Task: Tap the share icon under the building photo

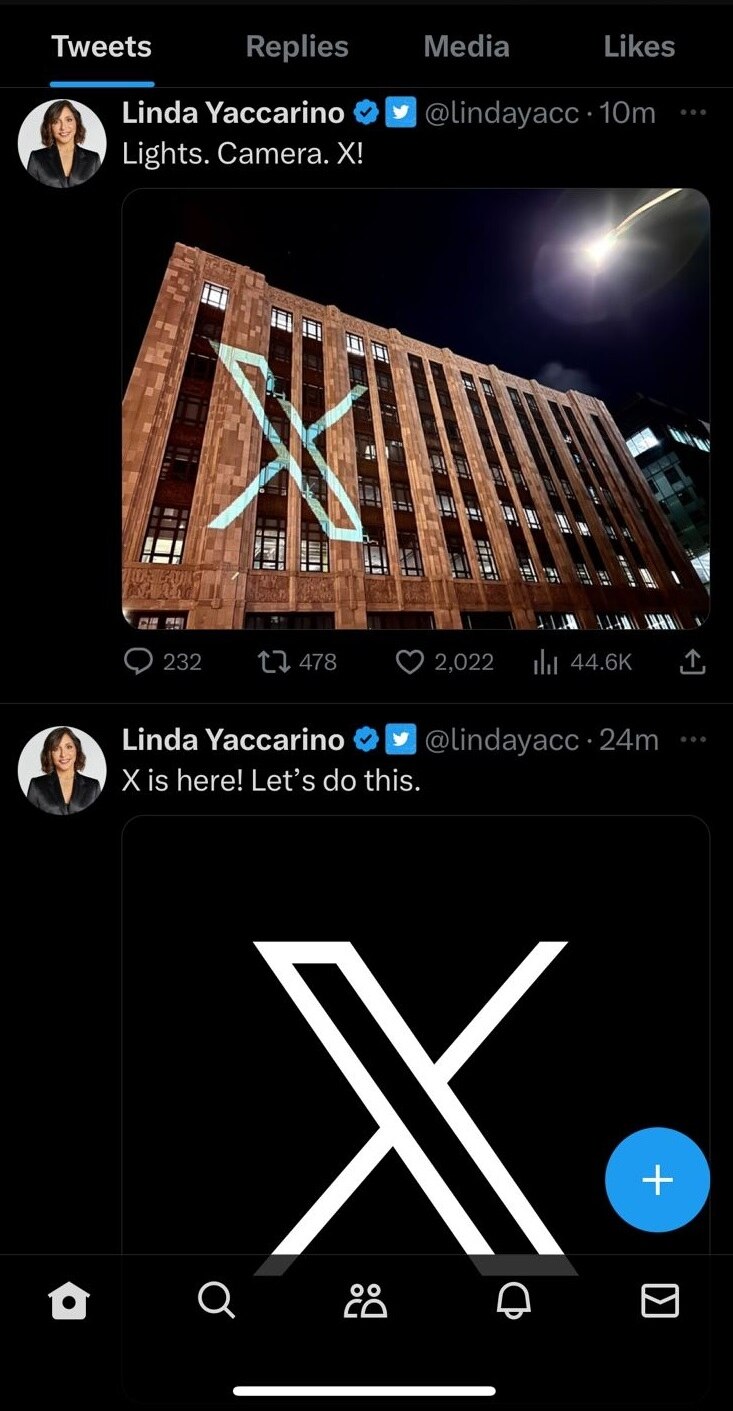Action: [x=692, y=661]
